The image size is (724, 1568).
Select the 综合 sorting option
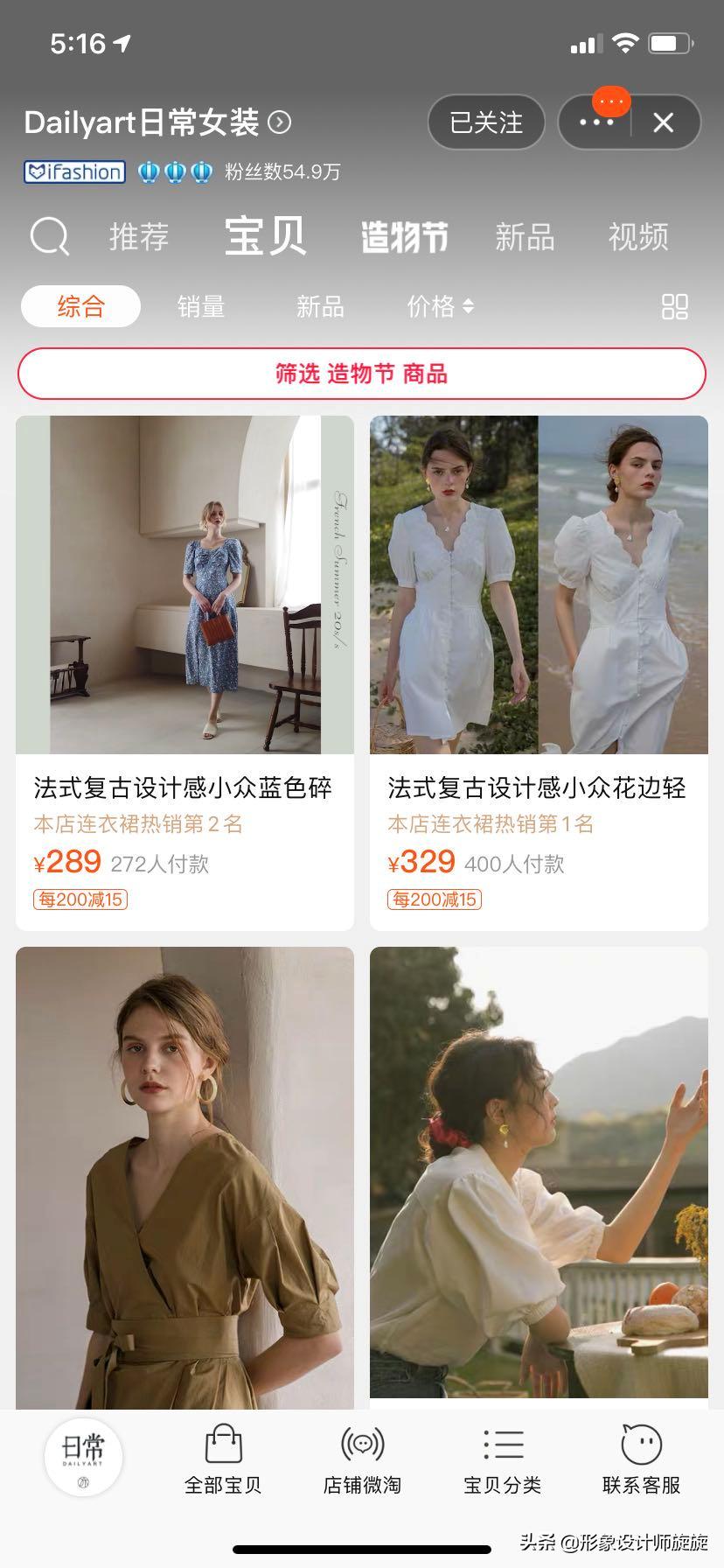[80, 306]
